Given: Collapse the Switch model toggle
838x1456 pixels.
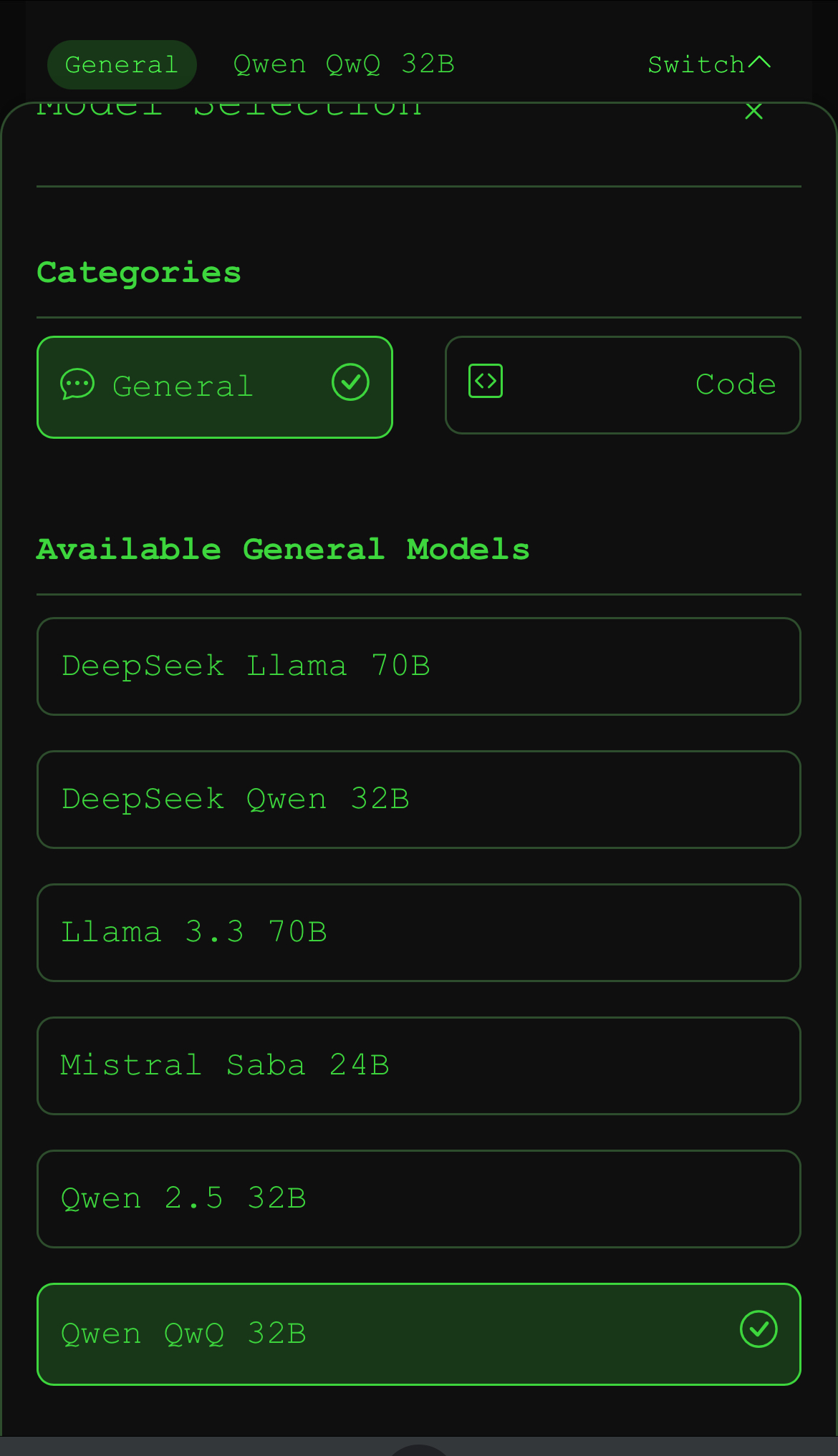Looking at the screenshot, I should 708,64.
